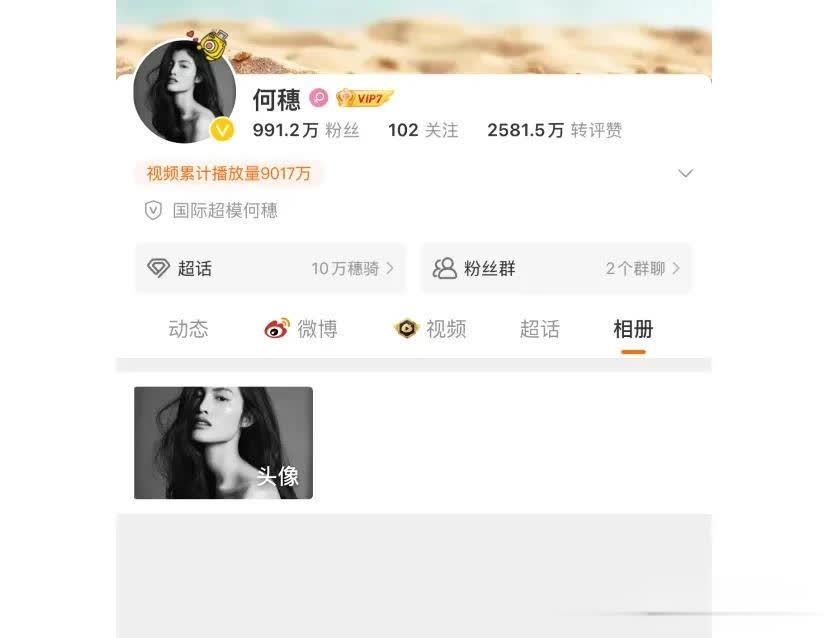Switch to the 动态 tab
The image size is (828, 638).
tap(188, 329)
